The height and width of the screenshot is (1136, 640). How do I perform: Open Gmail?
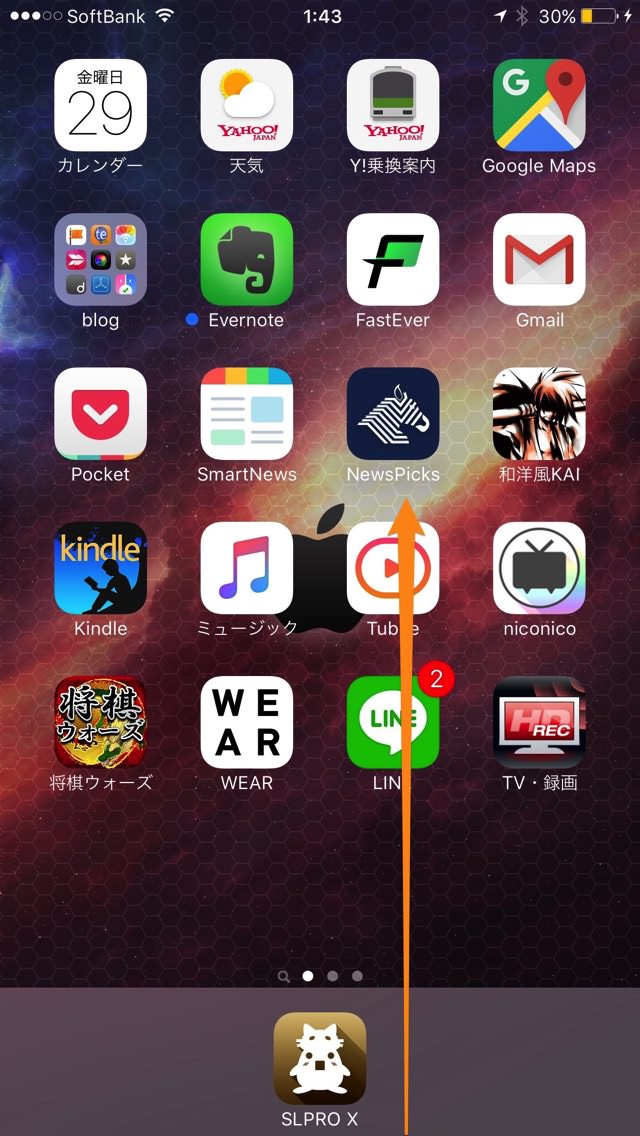click(539, 259)
